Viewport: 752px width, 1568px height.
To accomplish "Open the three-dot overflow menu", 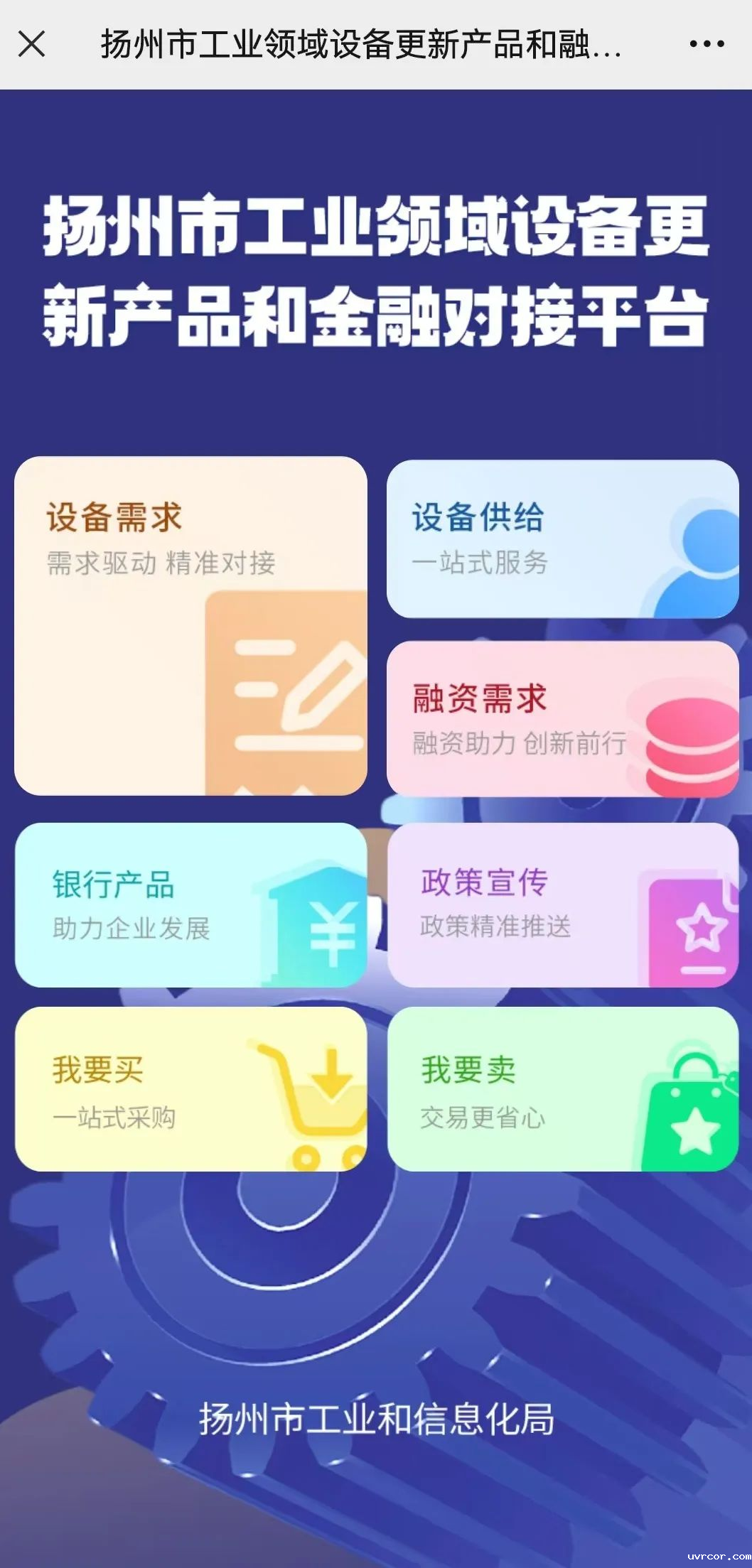I will pos(707,44).
